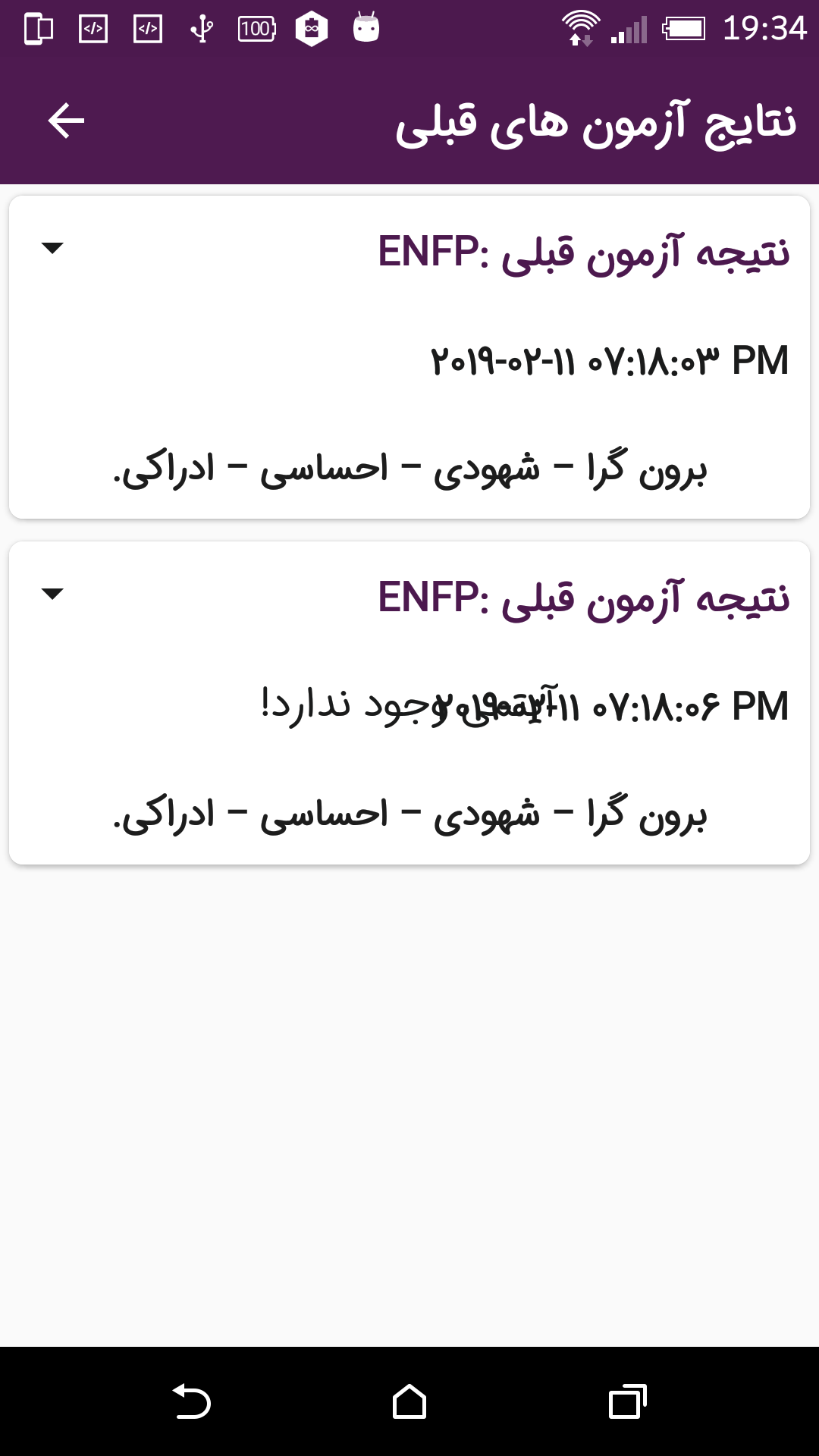Go back using the toolbar arrow
The width and height of the screenshot is (819, 1456).
point(66,121)
